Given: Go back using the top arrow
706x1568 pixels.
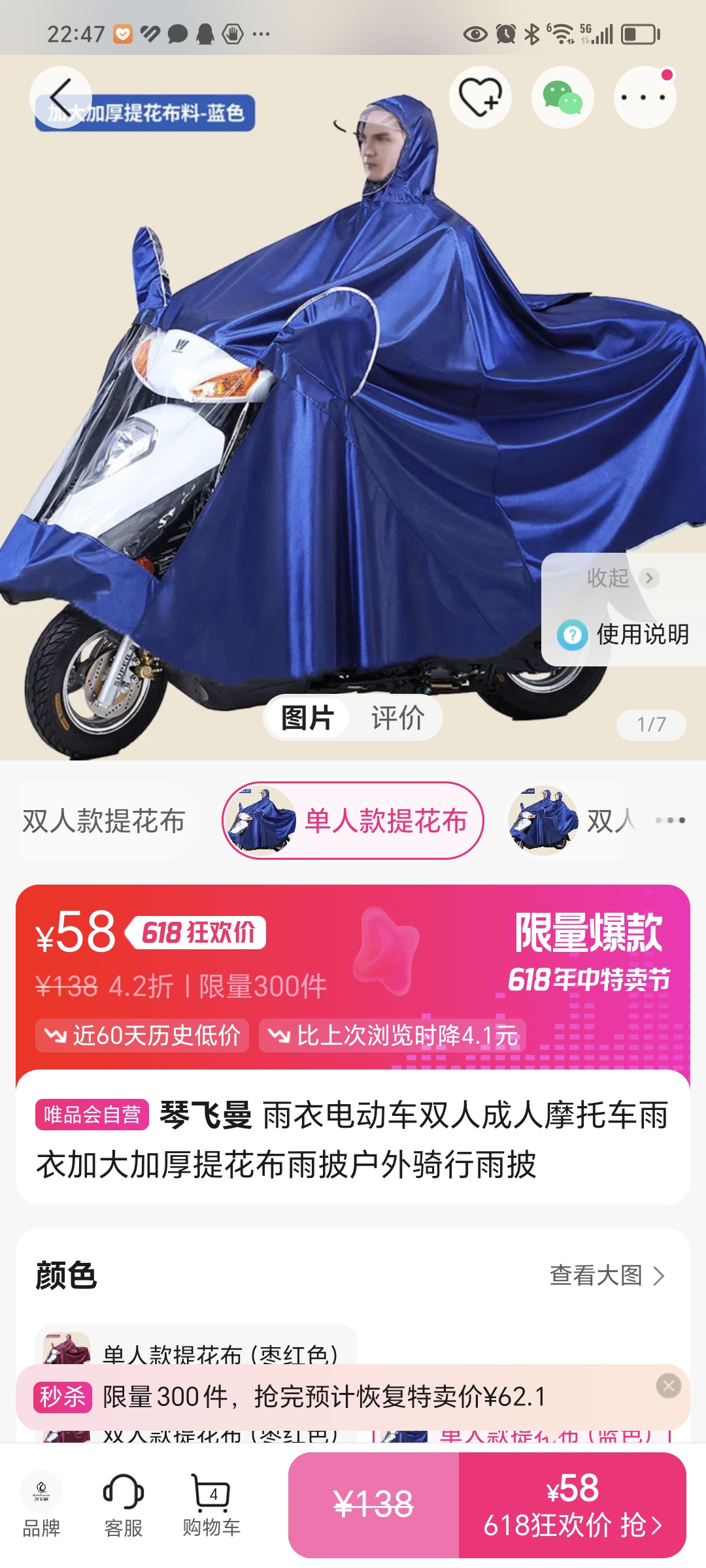Looking at the screenshot, I should (61, 97).
